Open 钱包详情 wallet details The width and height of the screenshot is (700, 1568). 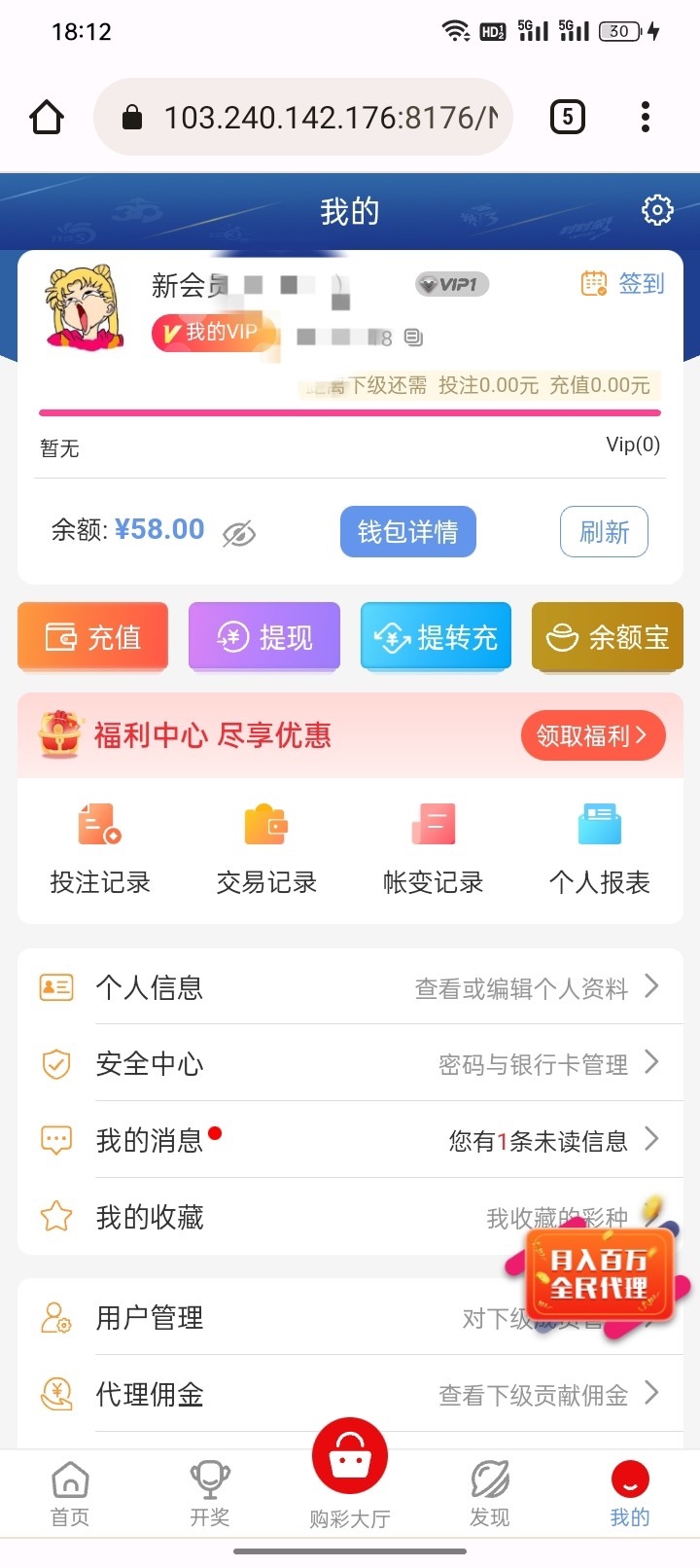coord(408,532)
